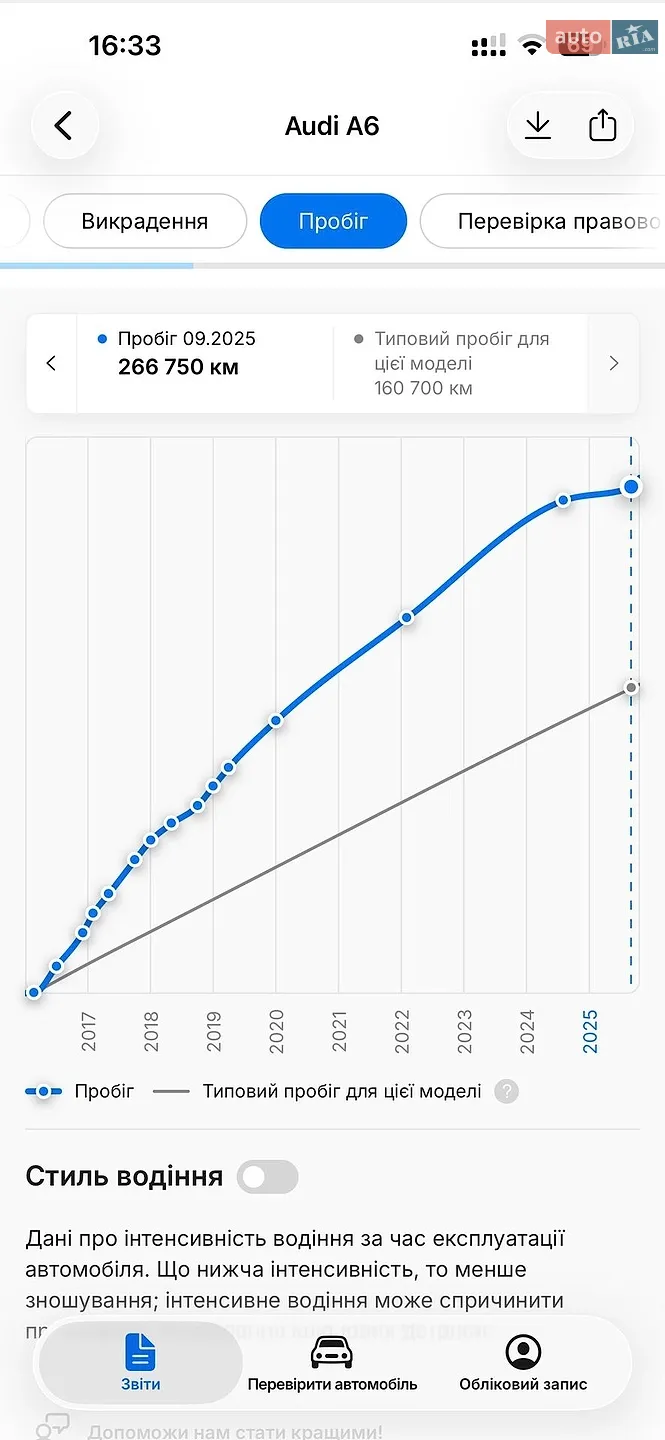Go back using the top-left arrow
665x1440 pixels.
tap(64, 126)
